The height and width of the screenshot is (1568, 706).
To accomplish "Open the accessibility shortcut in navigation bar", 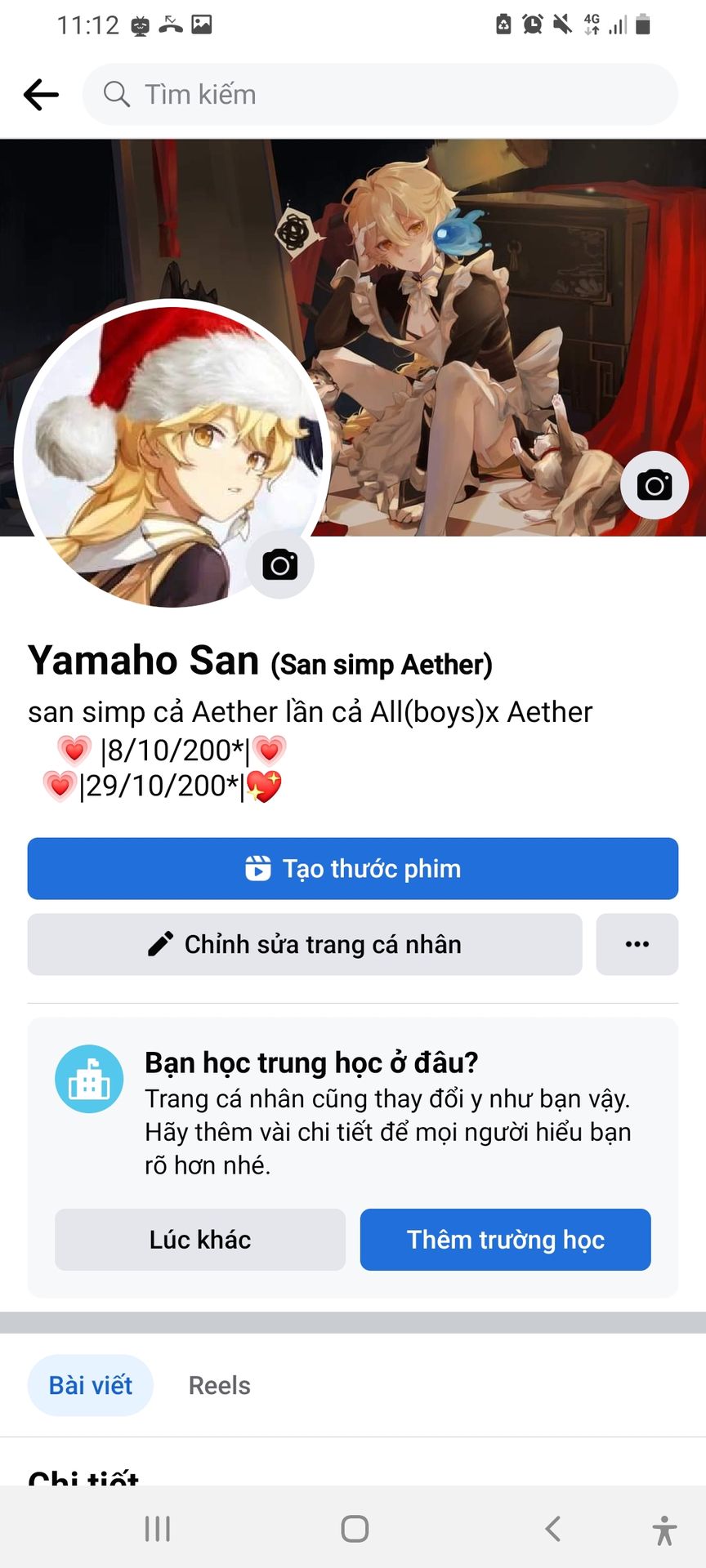I will pyautogui.click(x=665, y=1530).
